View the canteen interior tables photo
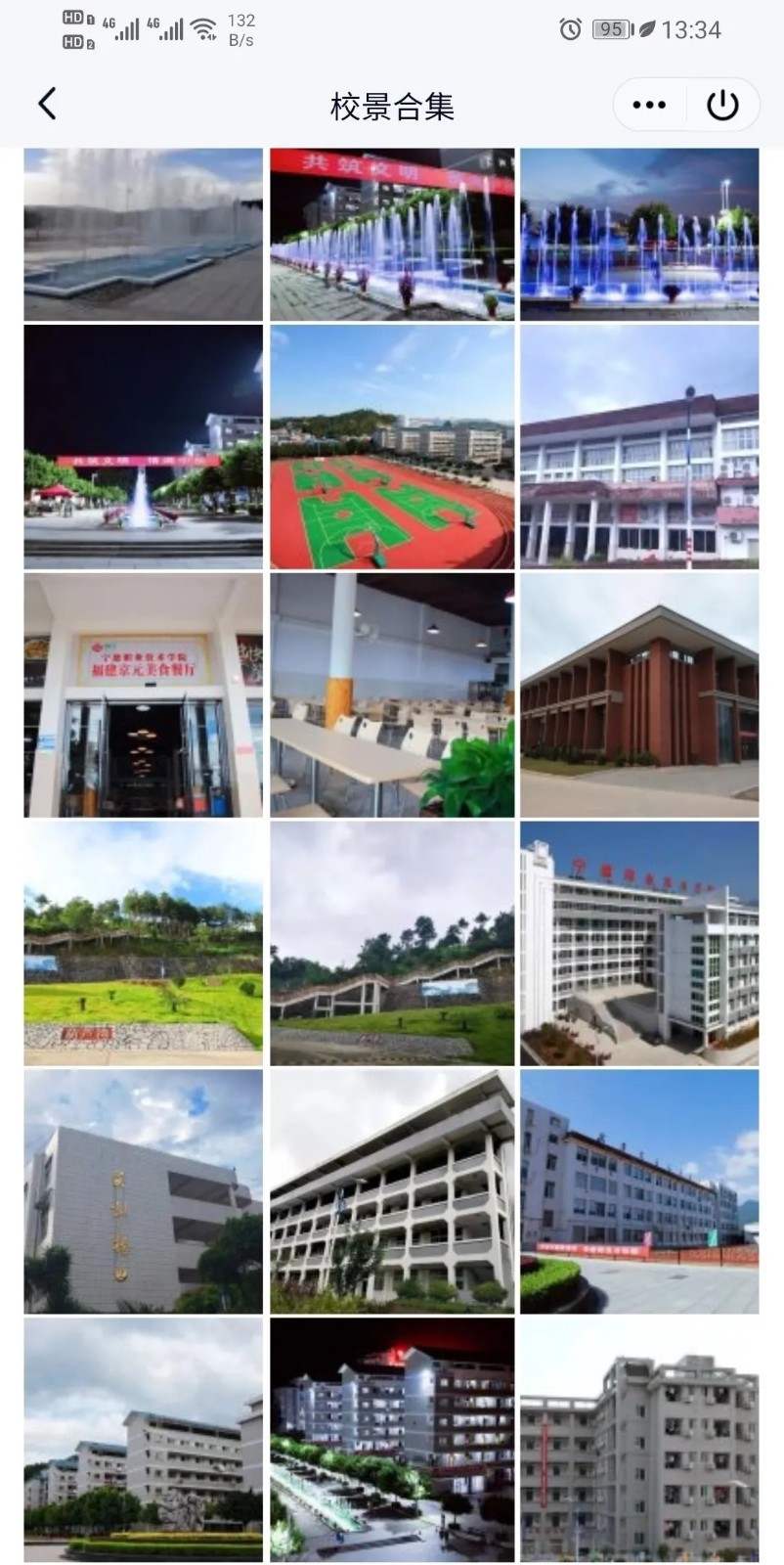The width and height of the screenshot is (784, 1565). tap(392, 694)
